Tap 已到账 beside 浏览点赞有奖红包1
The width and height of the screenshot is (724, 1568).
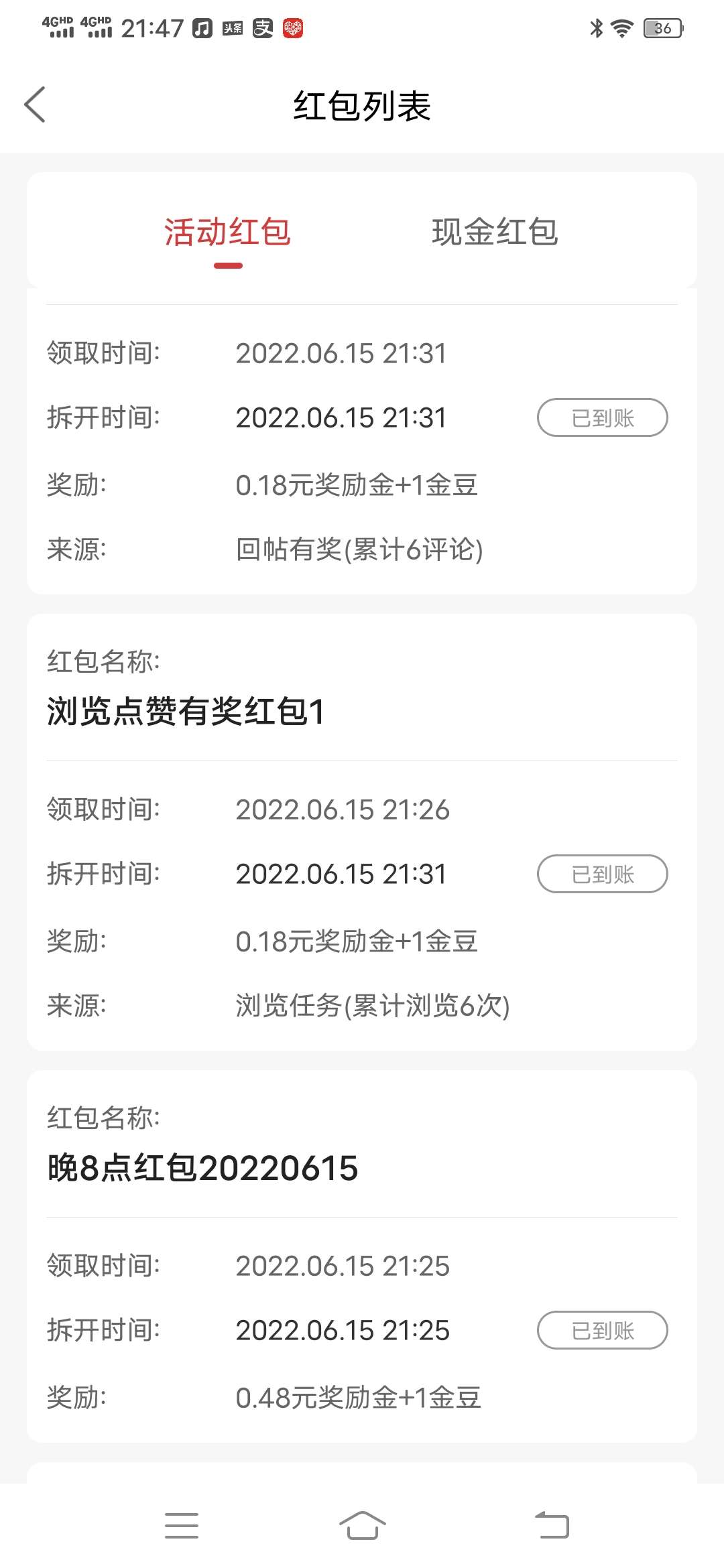tap(602, 873)
